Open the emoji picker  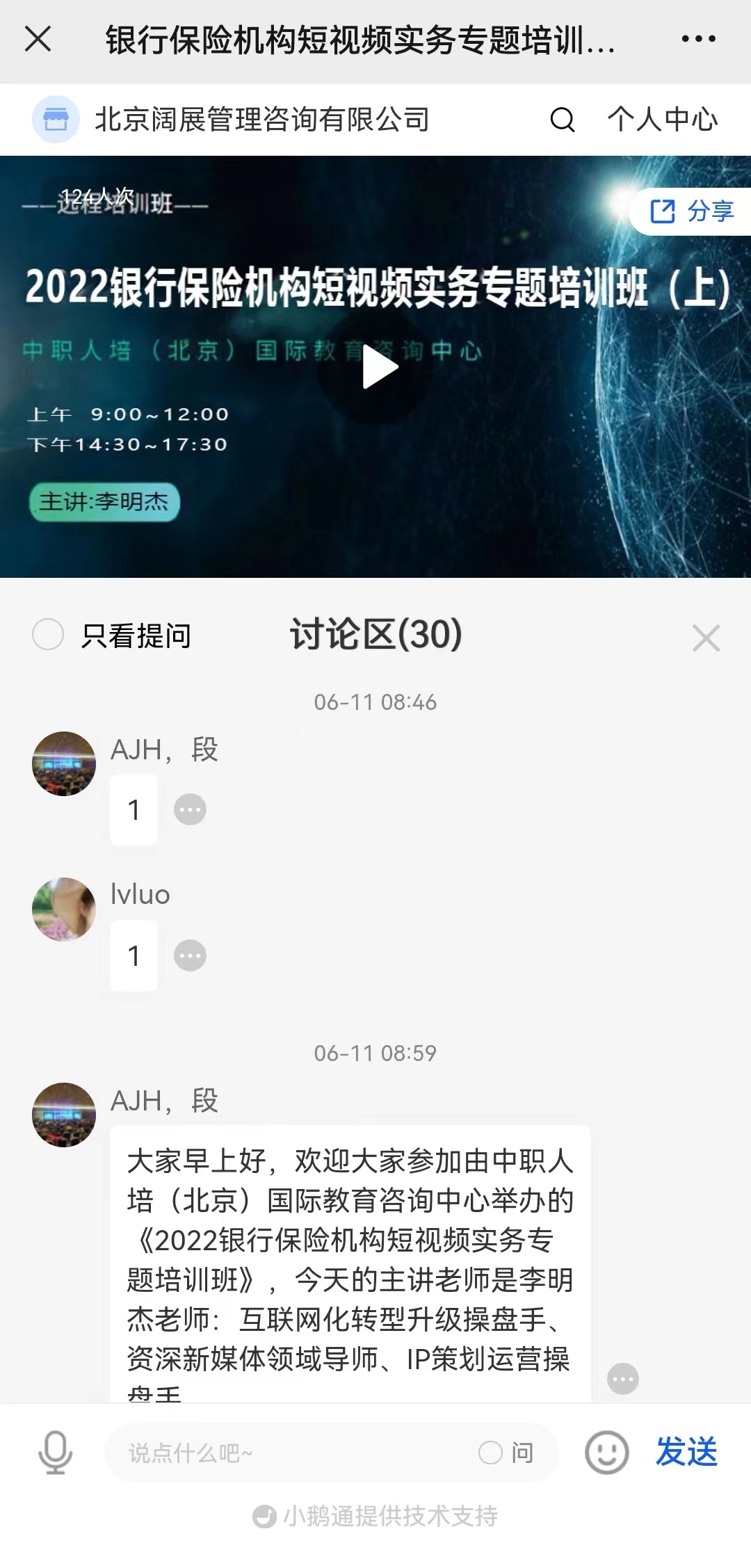point(606,1453)
